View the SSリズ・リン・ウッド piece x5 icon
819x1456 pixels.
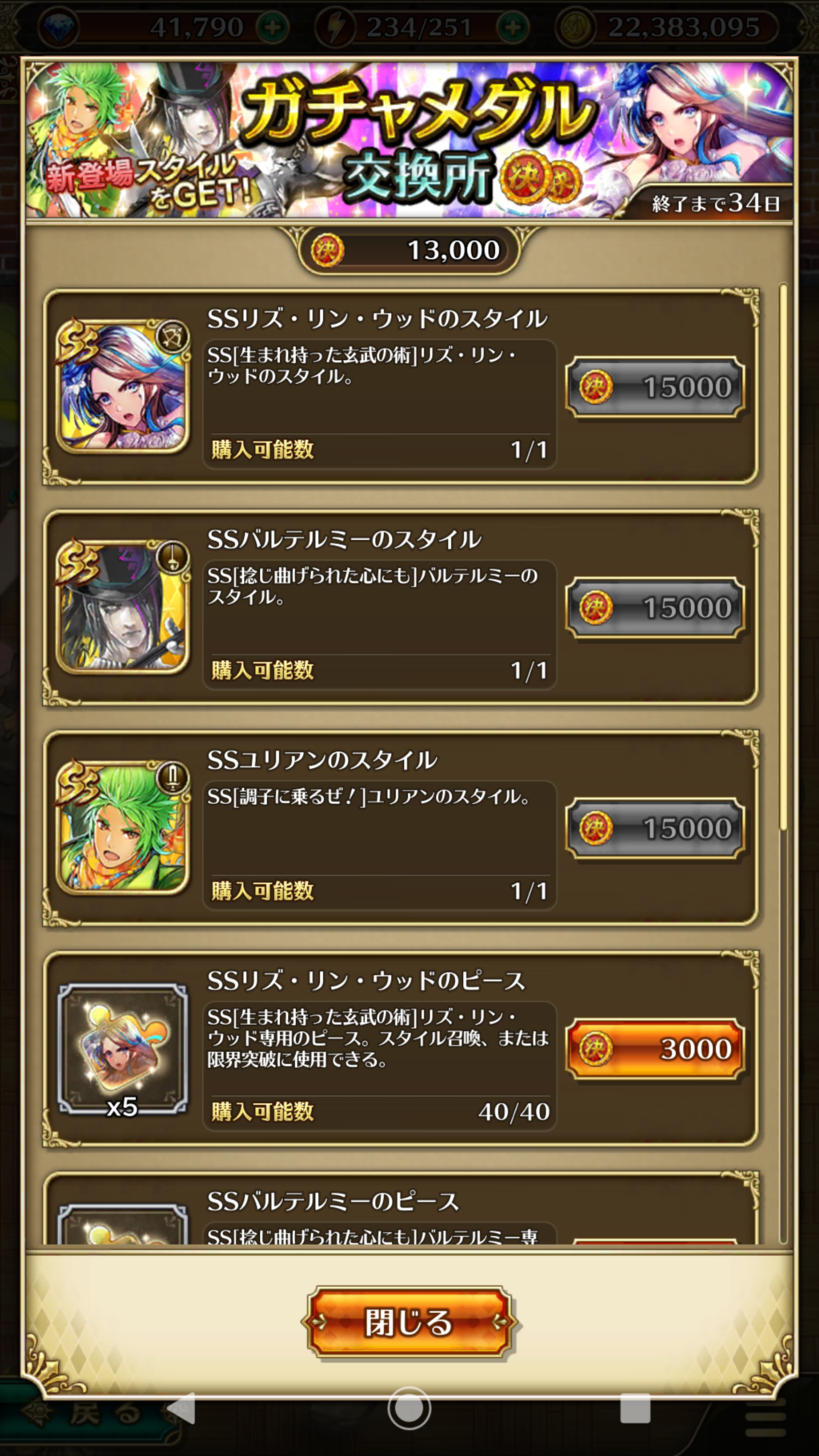point(122,1049)
